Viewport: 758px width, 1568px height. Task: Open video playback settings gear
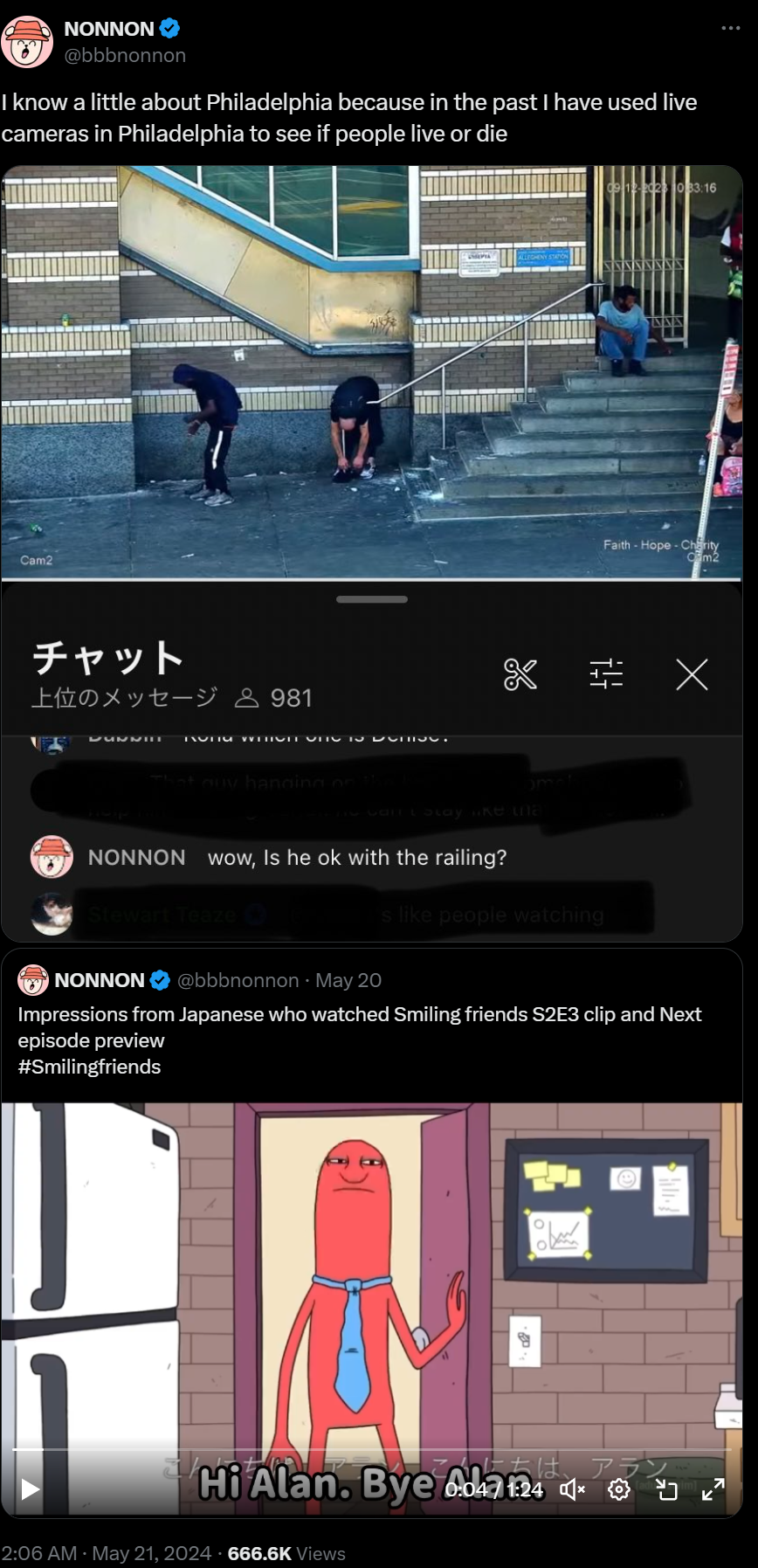click(x=619, y=1489)
